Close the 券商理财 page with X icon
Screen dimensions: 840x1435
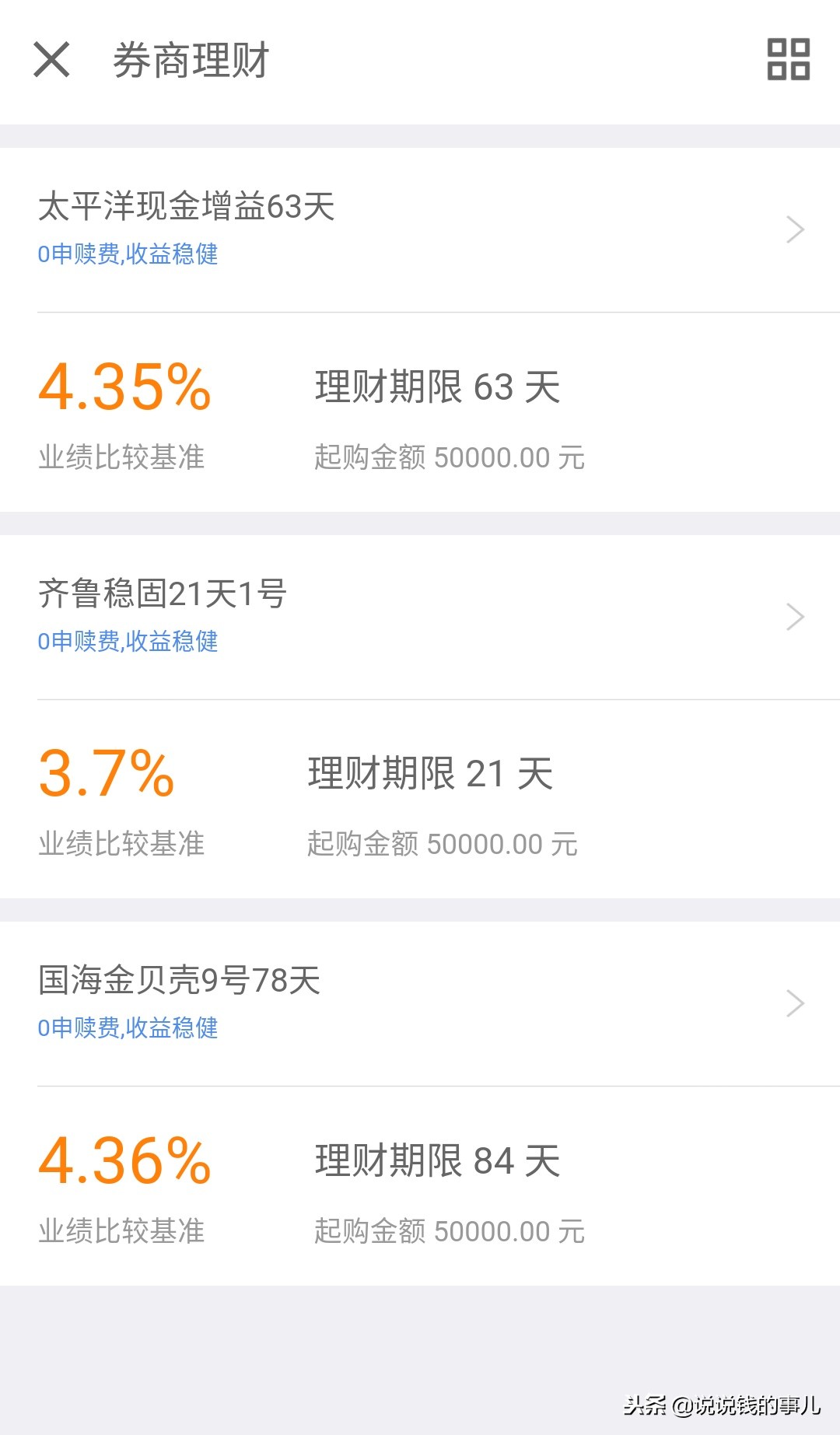[x=51, y=61]
